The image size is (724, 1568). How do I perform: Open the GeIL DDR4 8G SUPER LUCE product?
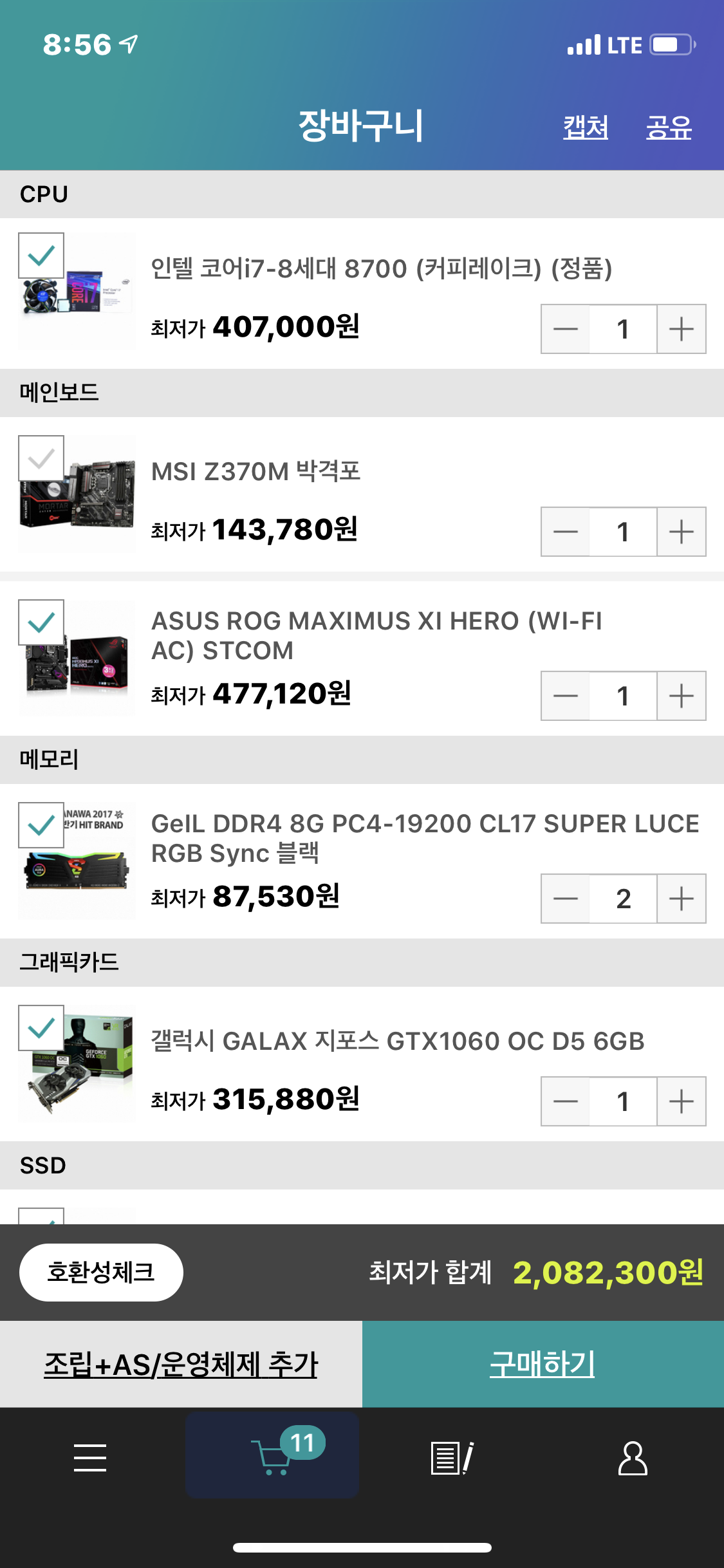425,838
